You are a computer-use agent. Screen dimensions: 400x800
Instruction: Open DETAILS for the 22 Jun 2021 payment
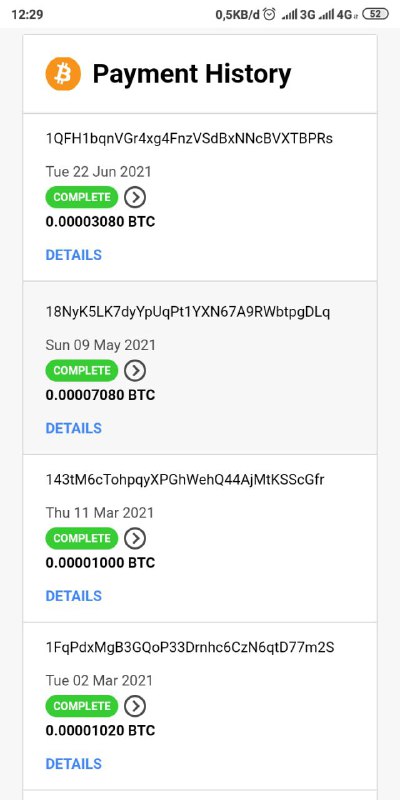click(73, 255)
